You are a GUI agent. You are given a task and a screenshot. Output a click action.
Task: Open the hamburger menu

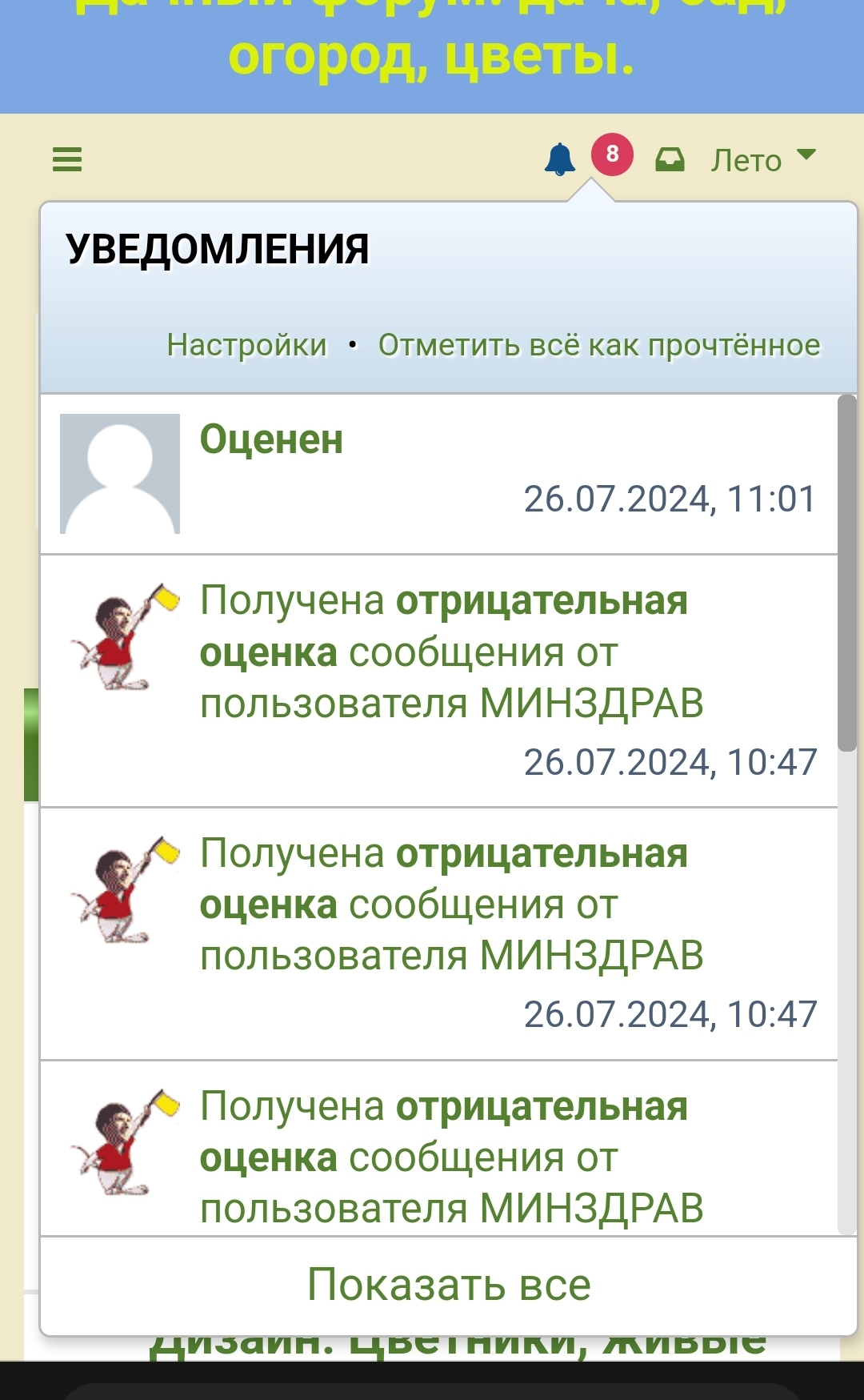coord(67,159)
